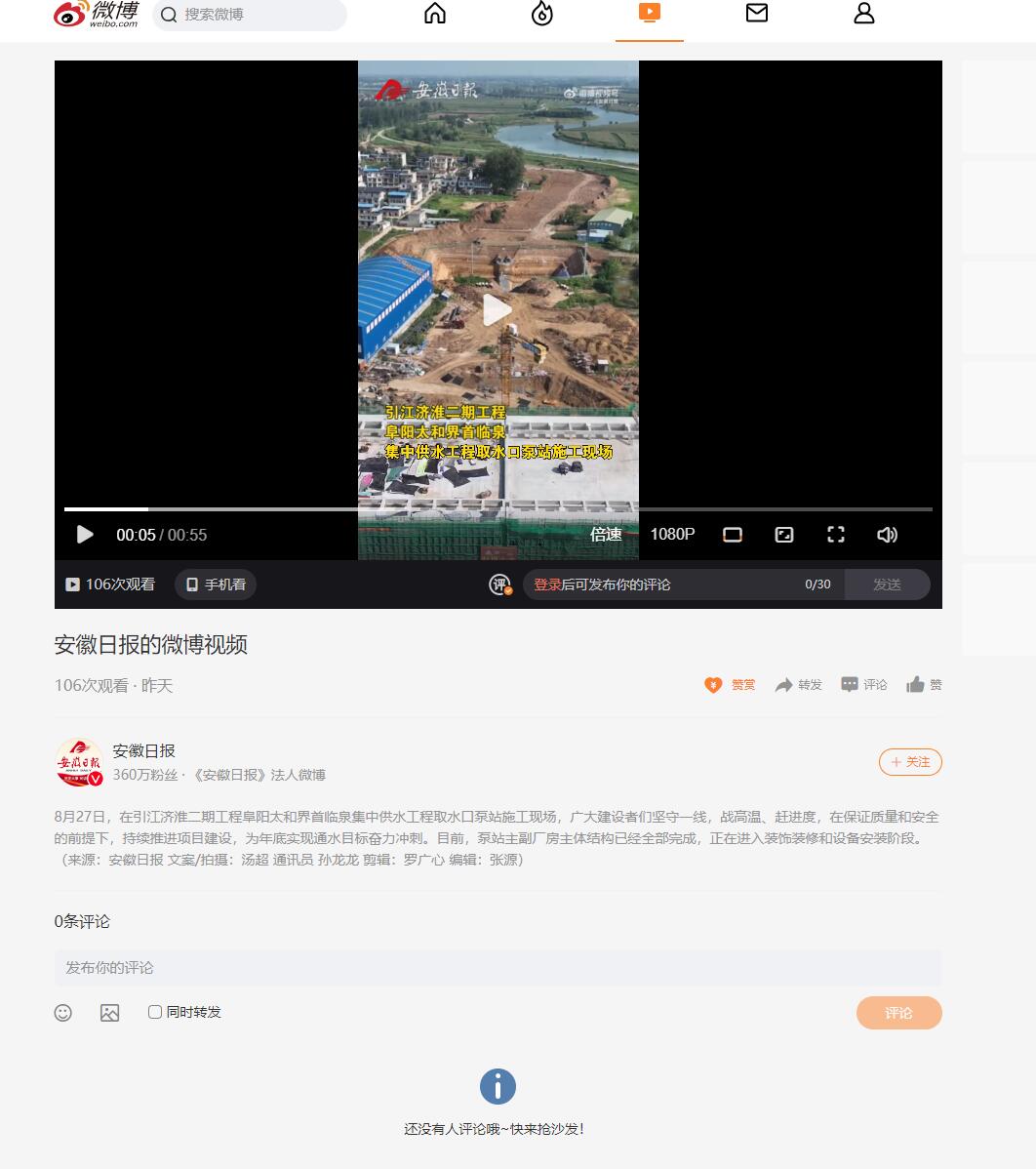The image size is (1036, 1169).
Task: Open the emoji picker for comments
Action: pos(63,1013)
